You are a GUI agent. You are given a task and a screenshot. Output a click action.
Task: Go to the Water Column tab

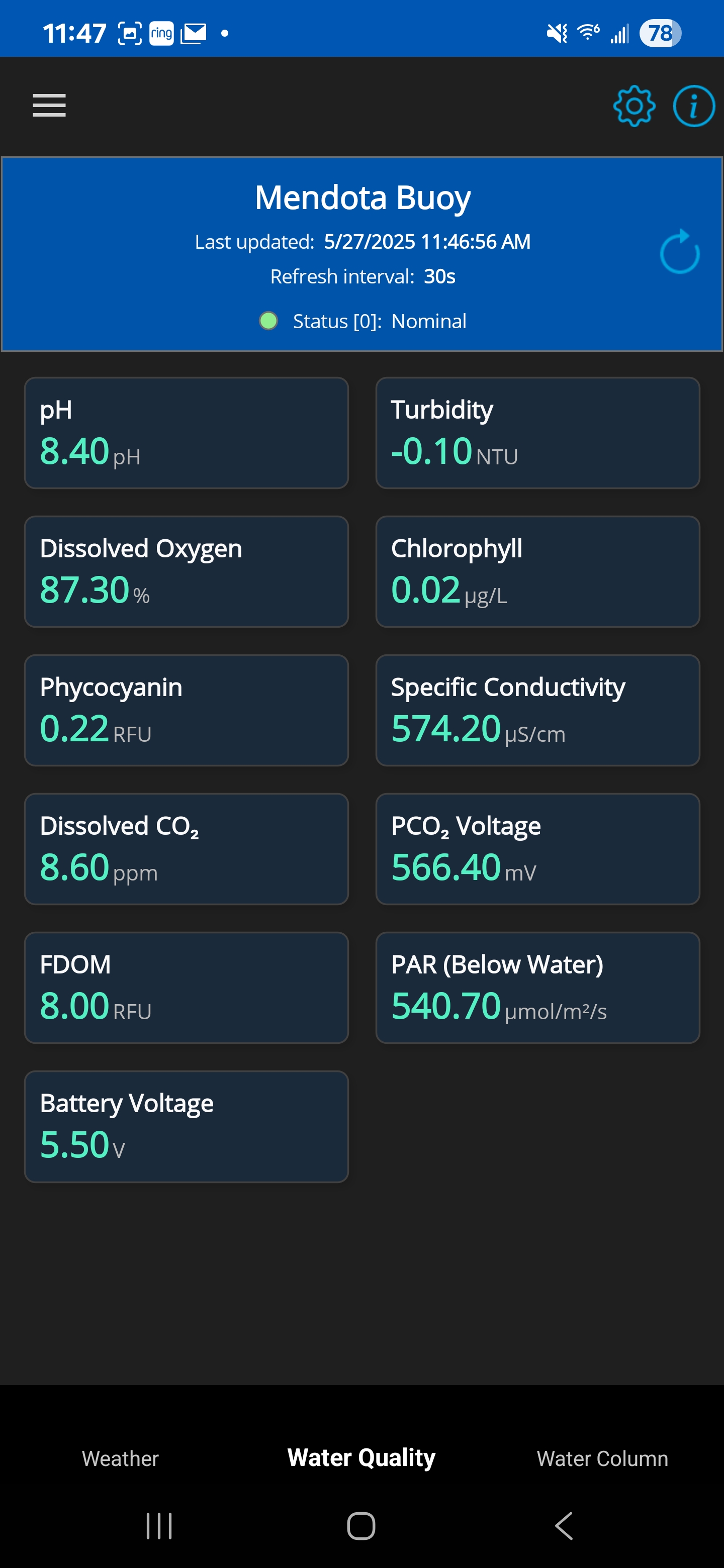coord(602,1458)
